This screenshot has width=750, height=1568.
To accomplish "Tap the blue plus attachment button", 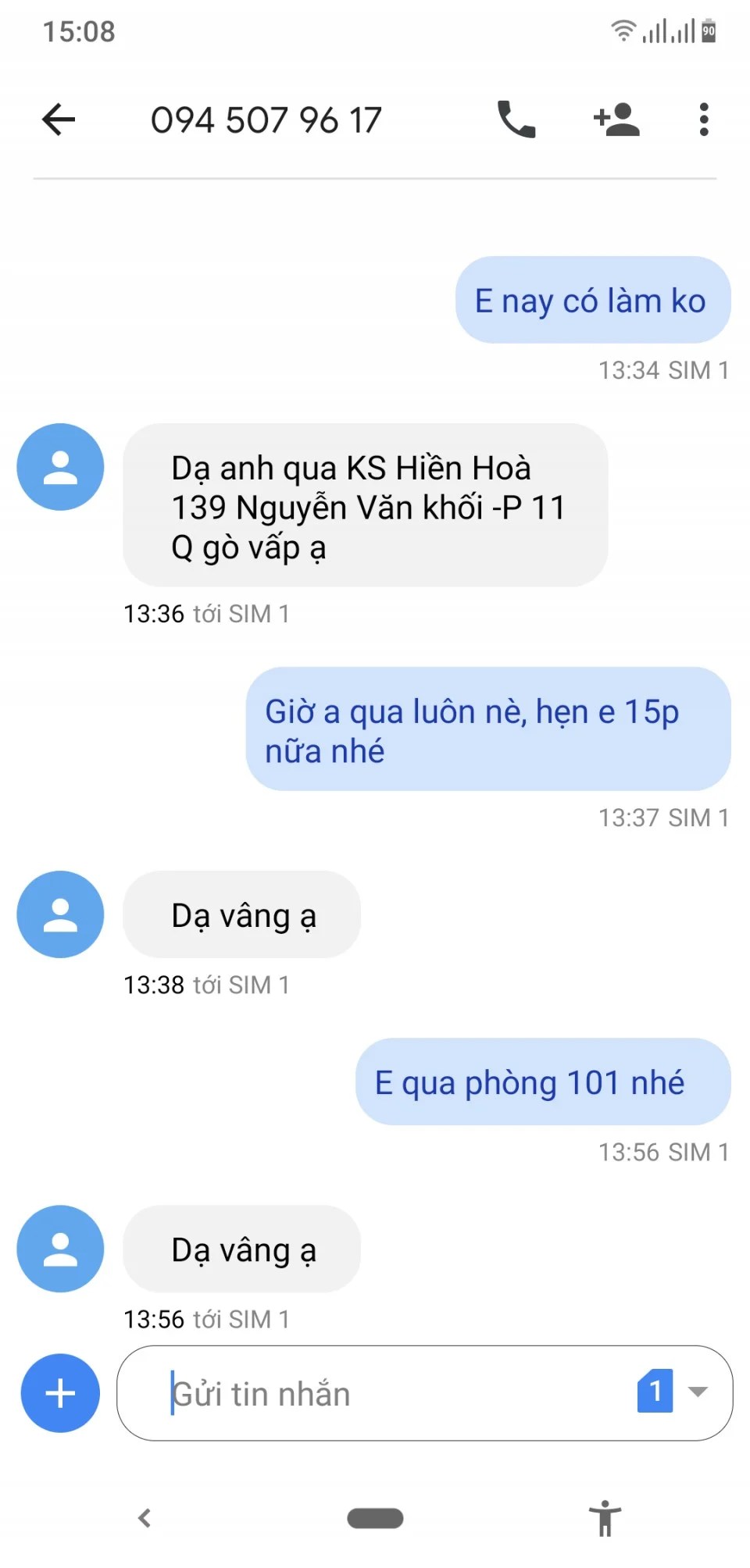I will (x=60, y=1393).
